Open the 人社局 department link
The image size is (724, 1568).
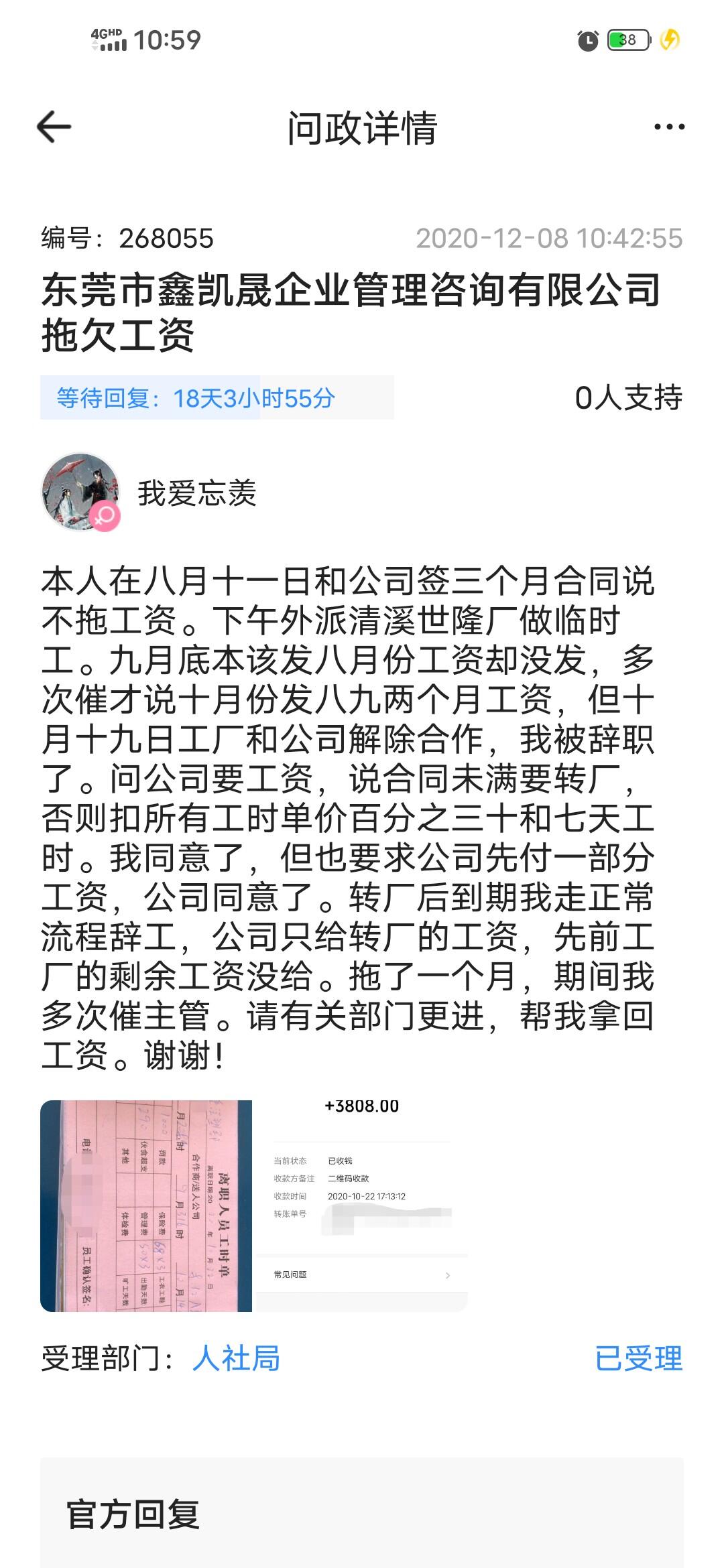(x=236, y=1358)
